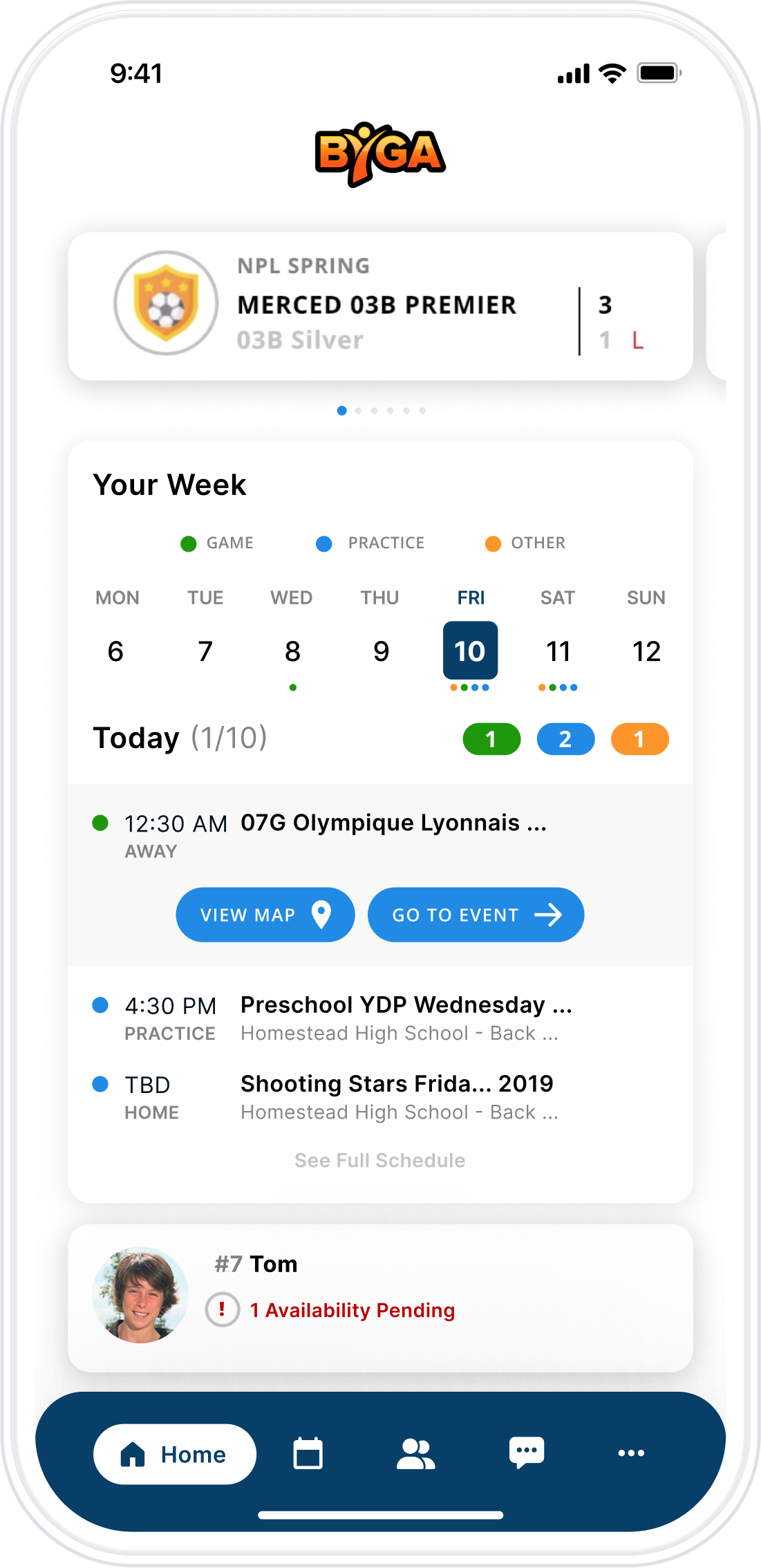Image resolution: width=761 pixels, height=1568 pixels.
Task: Switch to the Home tab
Action: (x=175, y=1454)
